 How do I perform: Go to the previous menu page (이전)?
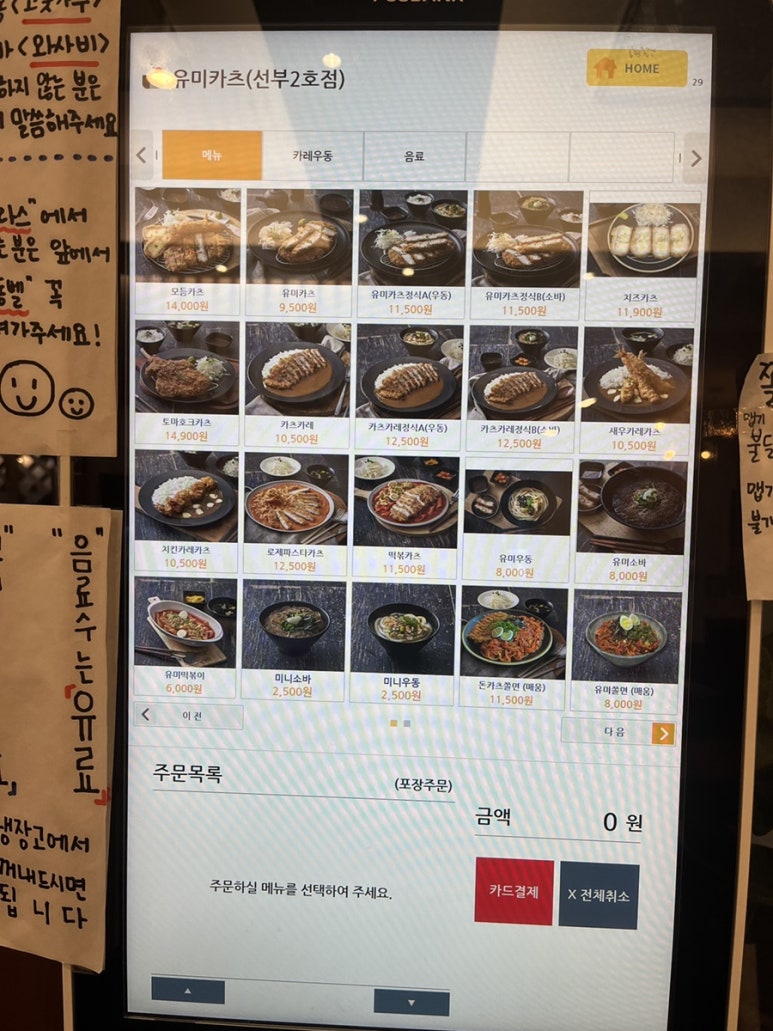(189, 716)
